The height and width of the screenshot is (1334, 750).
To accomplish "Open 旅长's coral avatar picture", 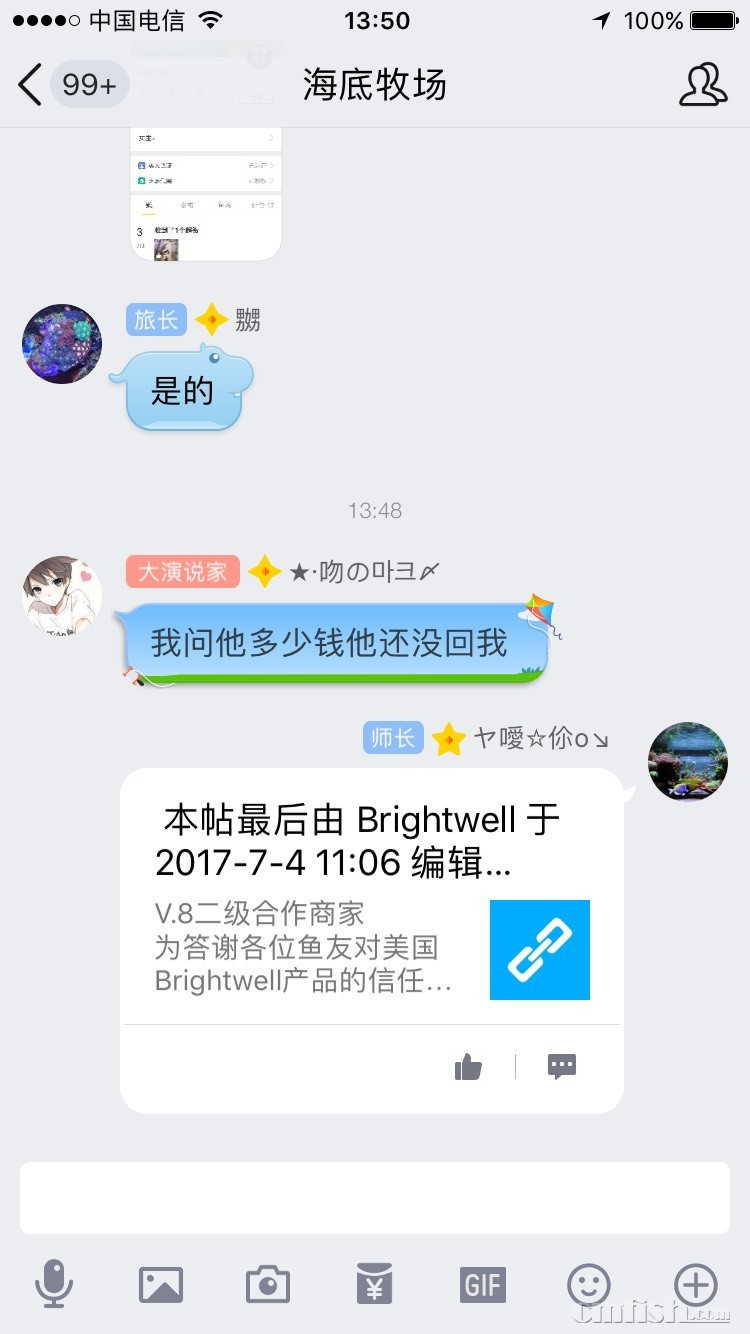I will point(61,344).
